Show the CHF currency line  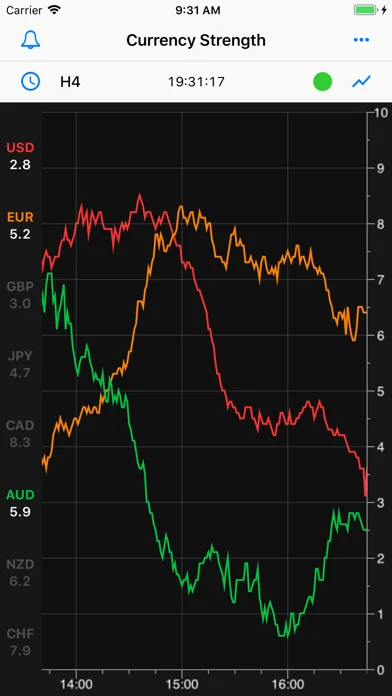(20, 642)
